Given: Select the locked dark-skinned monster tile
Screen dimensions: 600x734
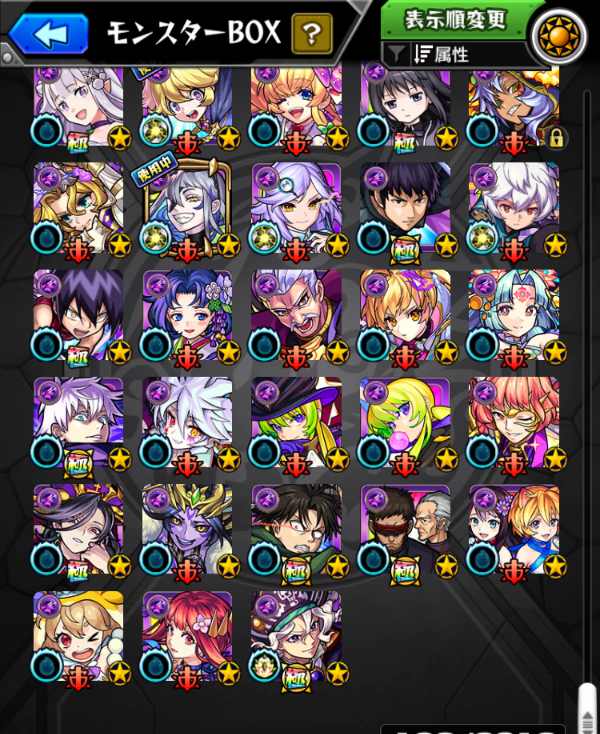Looking at the screenshot, I should point(513,108).
